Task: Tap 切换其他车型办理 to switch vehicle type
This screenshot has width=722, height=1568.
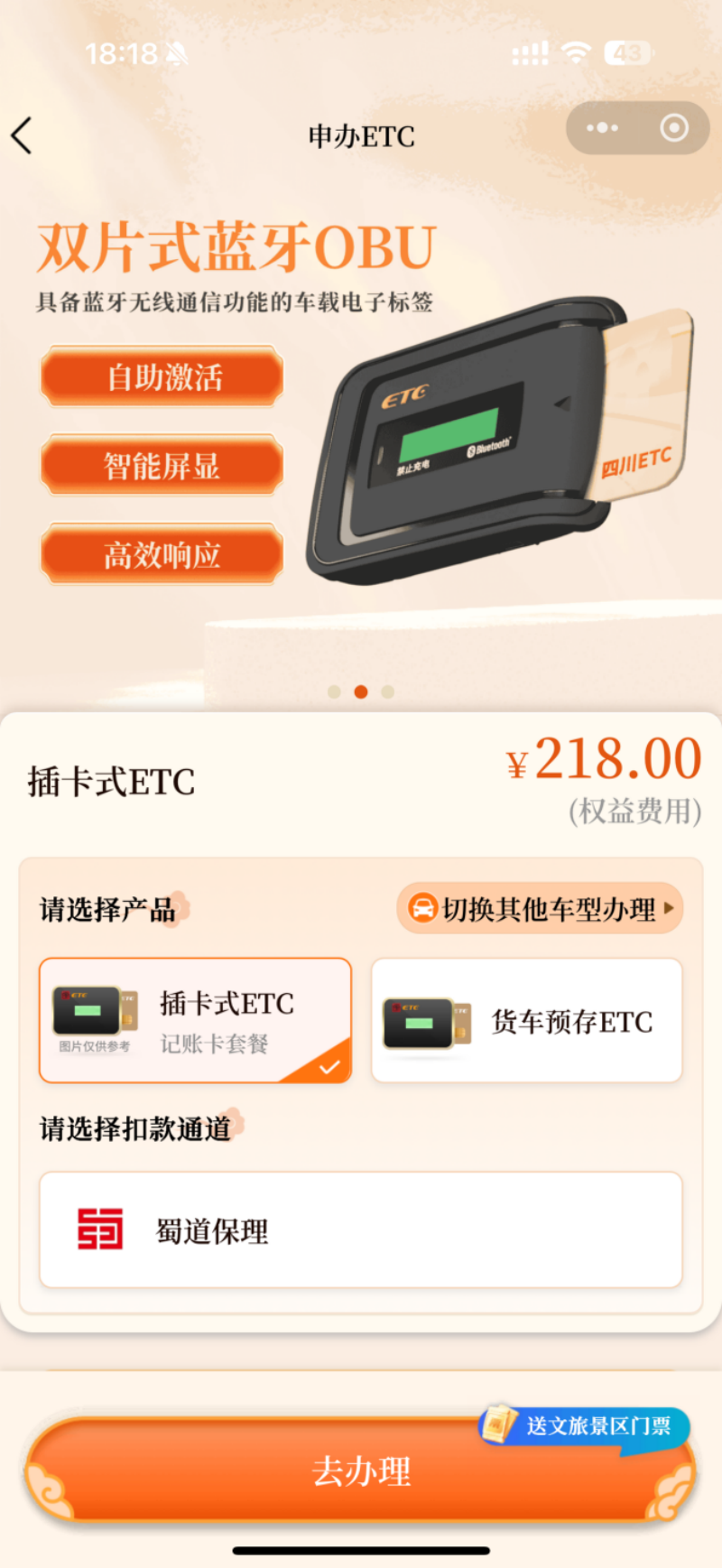Action: click(x=540, y=909)
